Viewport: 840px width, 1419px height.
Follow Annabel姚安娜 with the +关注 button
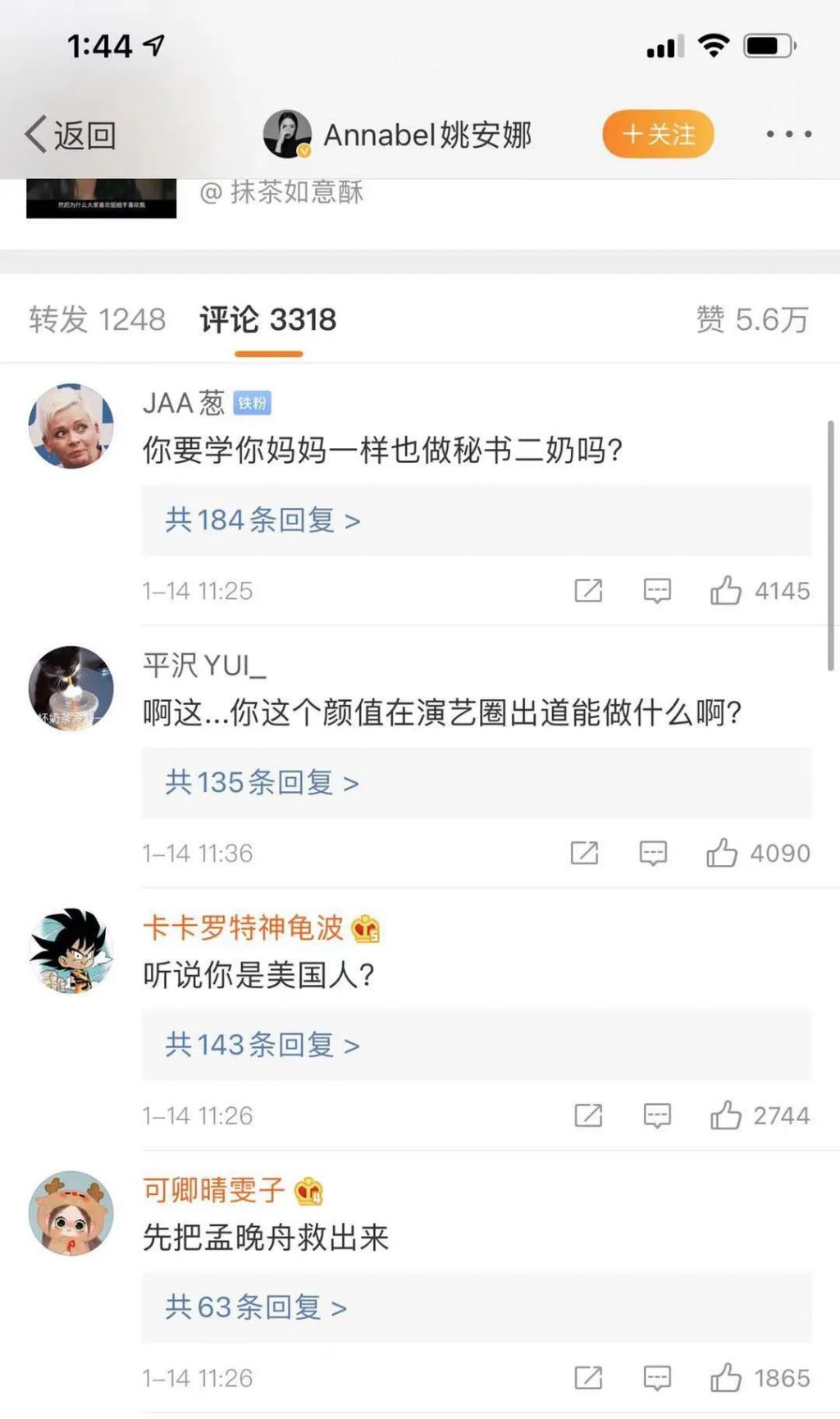(658, 134)
